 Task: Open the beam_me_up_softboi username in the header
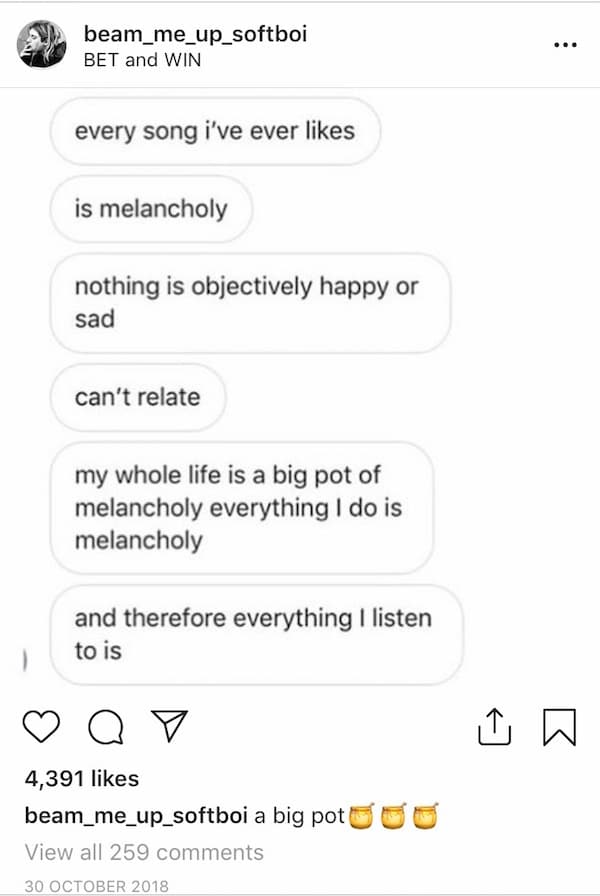(195, 34)
